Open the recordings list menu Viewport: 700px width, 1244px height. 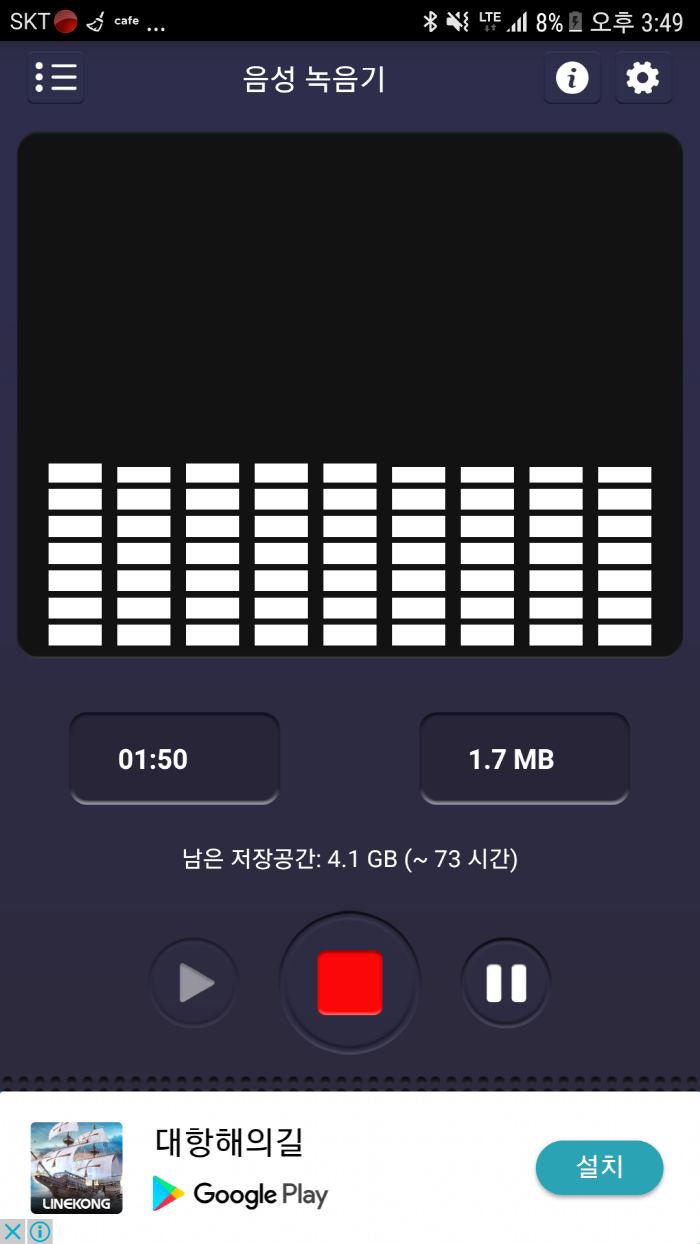click(56, 77)
